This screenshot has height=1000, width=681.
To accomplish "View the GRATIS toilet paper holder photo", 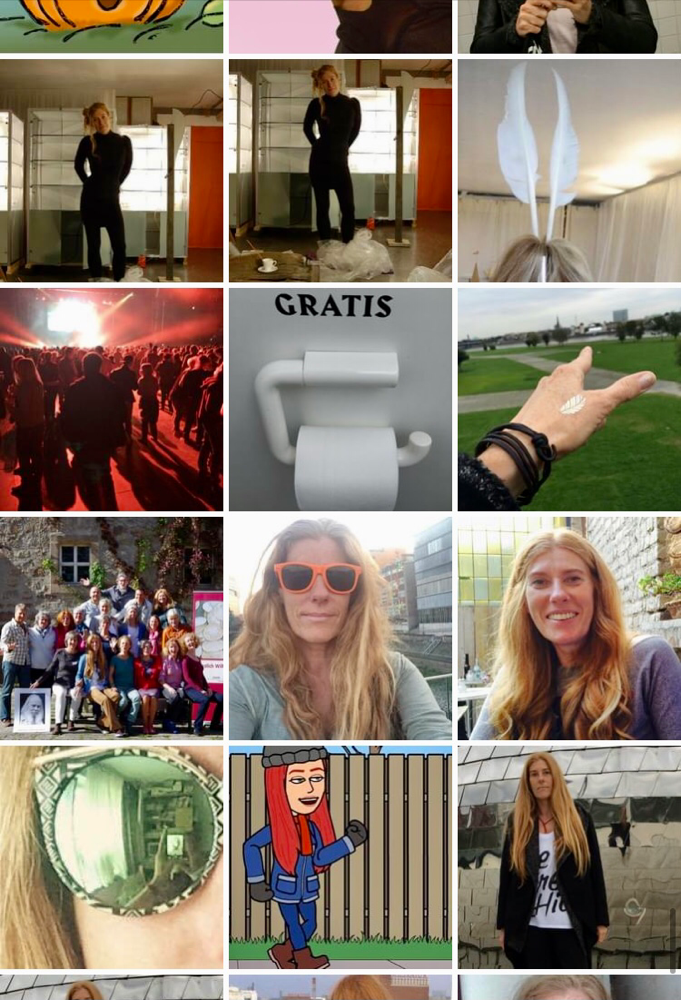I will (340, 399).
